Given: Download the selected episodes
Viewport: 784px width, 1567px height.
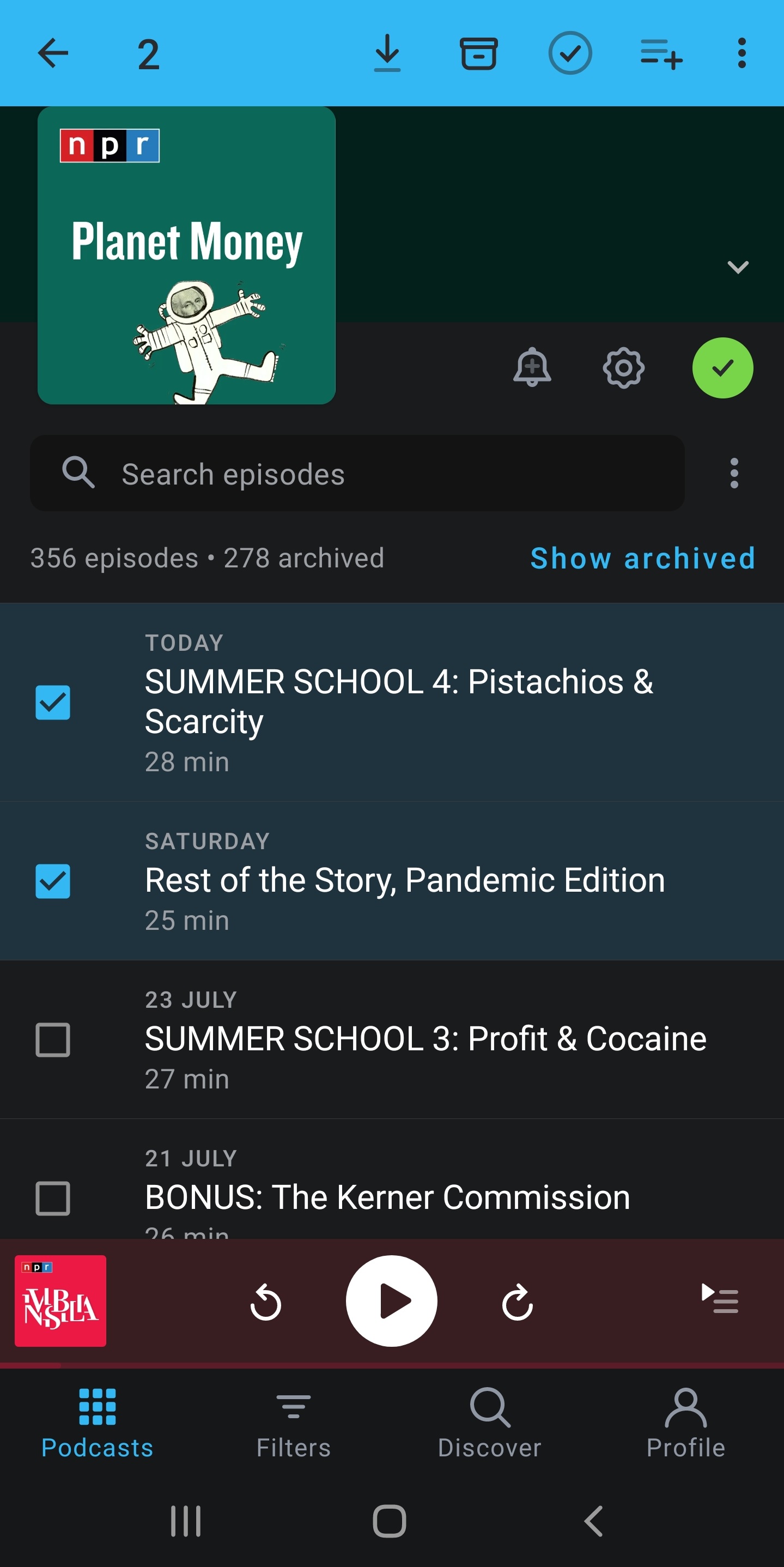Looking at the screenshot, I should pos(387,53).
